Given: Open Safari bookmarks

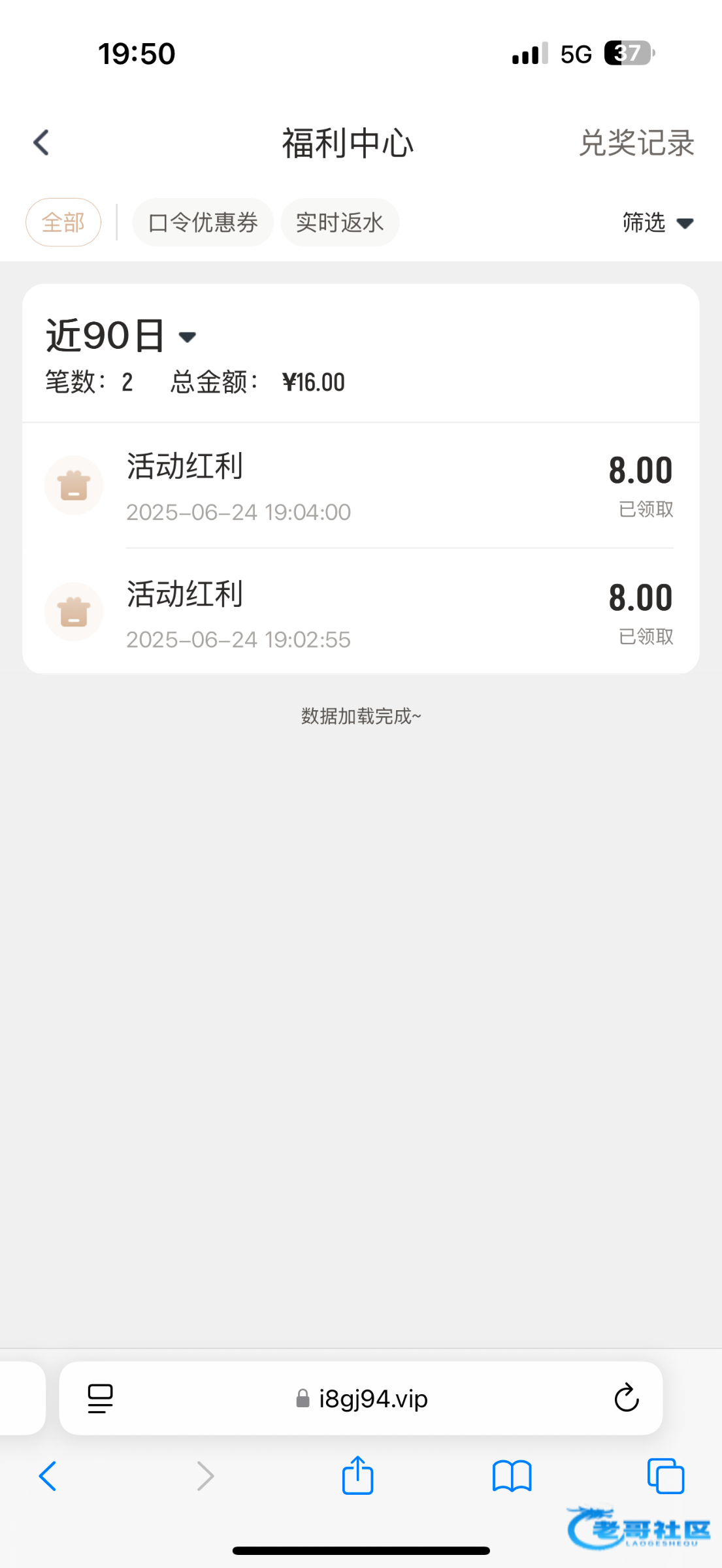Looking at the screenshot, I should pos(512,1477).
